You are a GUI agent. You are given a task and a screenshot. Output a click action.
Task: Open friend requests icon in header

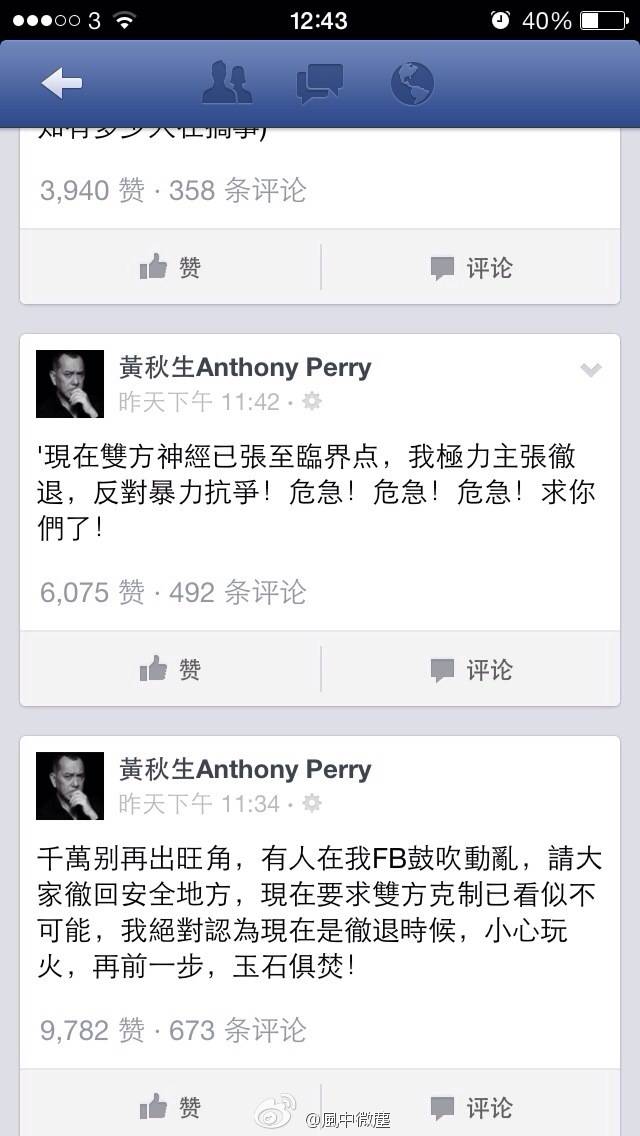click(x=227, y=83)
